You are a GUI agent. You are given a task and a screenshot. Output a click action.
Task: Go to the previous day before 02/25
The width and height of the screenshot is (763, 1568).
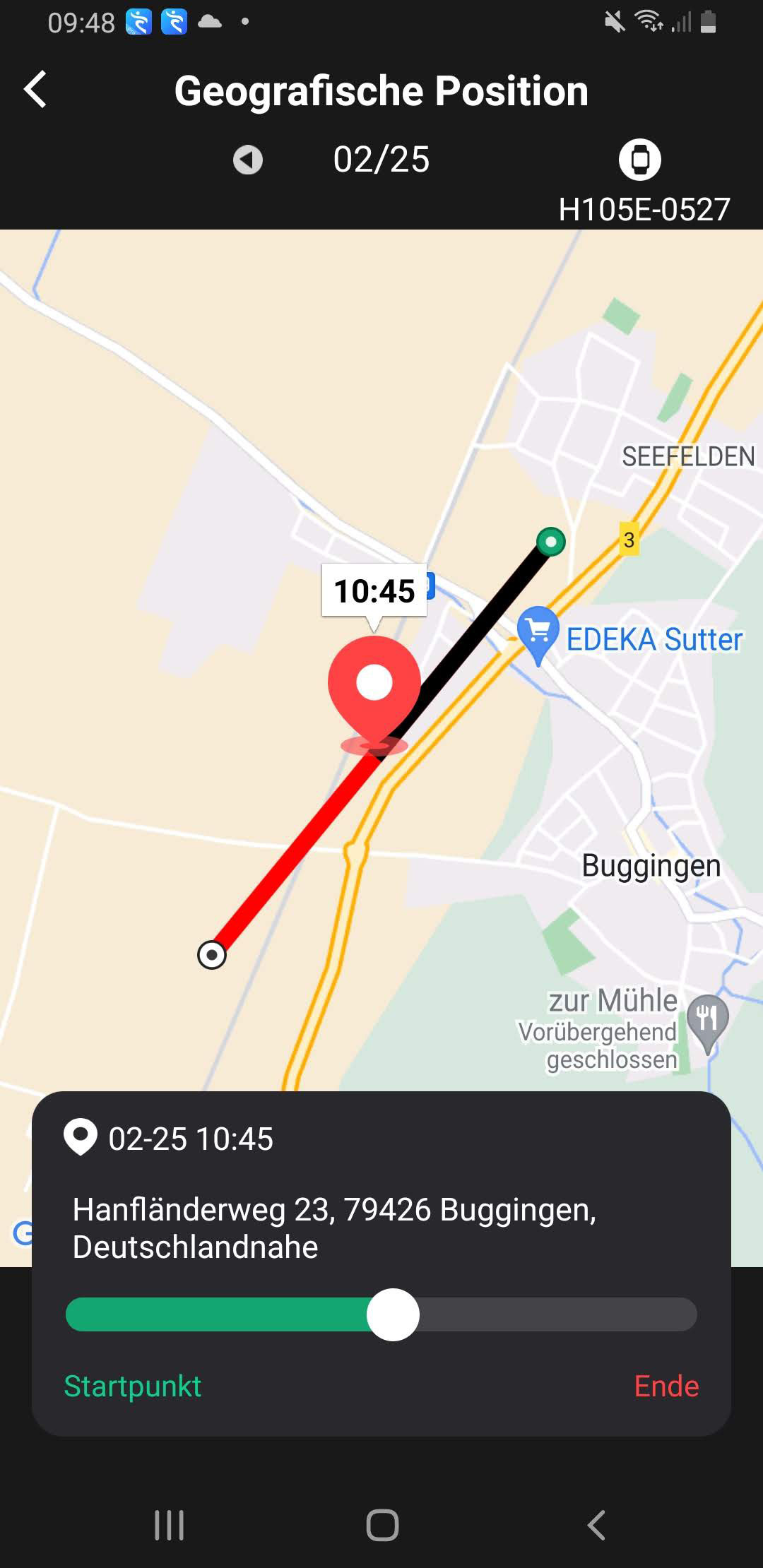click(247, 160)
